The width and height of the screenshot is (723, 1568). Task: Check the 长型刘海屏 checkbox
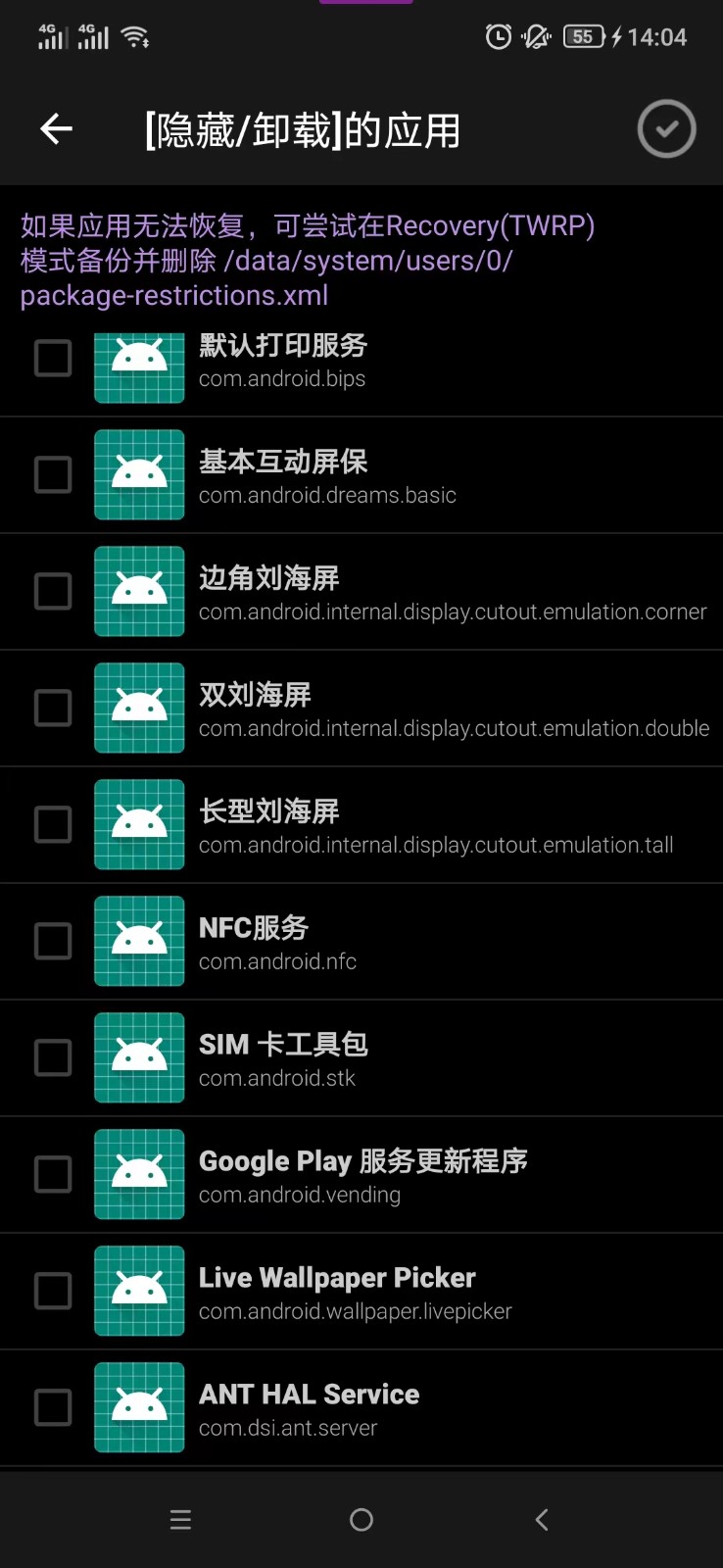click(53, 824)
